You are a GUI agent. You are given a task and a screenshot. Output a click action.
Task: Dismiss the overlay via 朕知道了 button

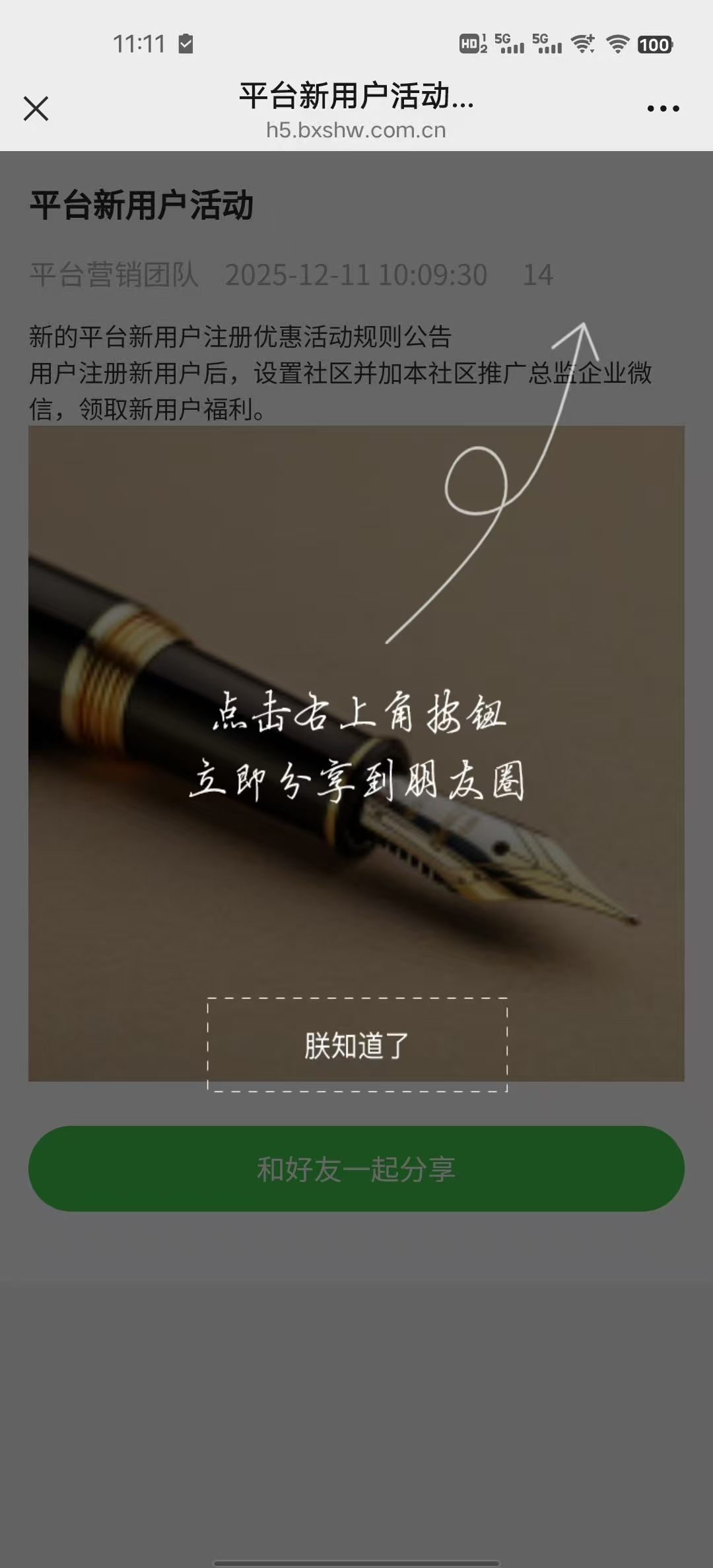pos(357,1045)
